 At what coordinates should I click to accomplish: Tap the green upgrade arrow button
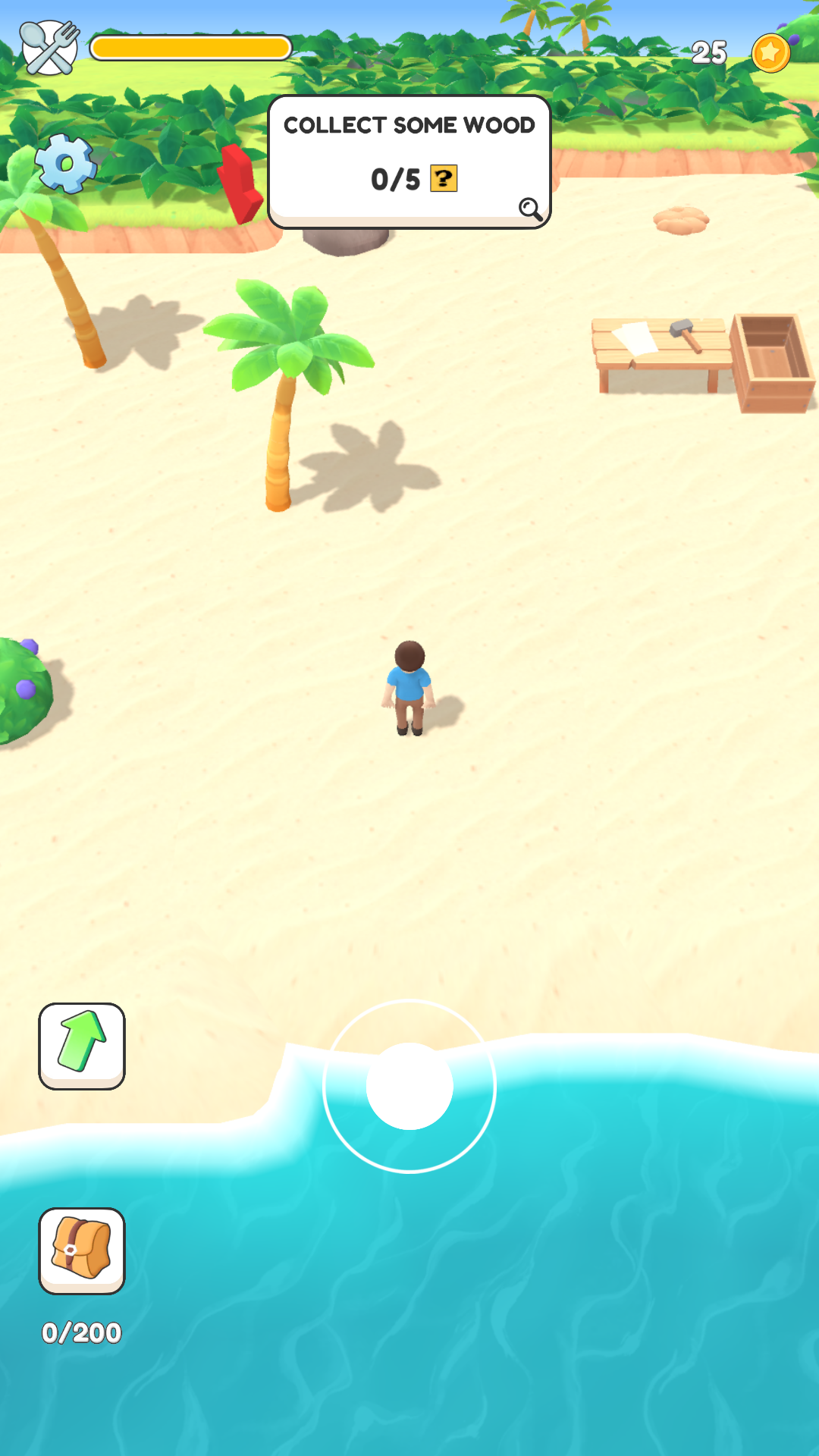click(x=82, y=1046)
